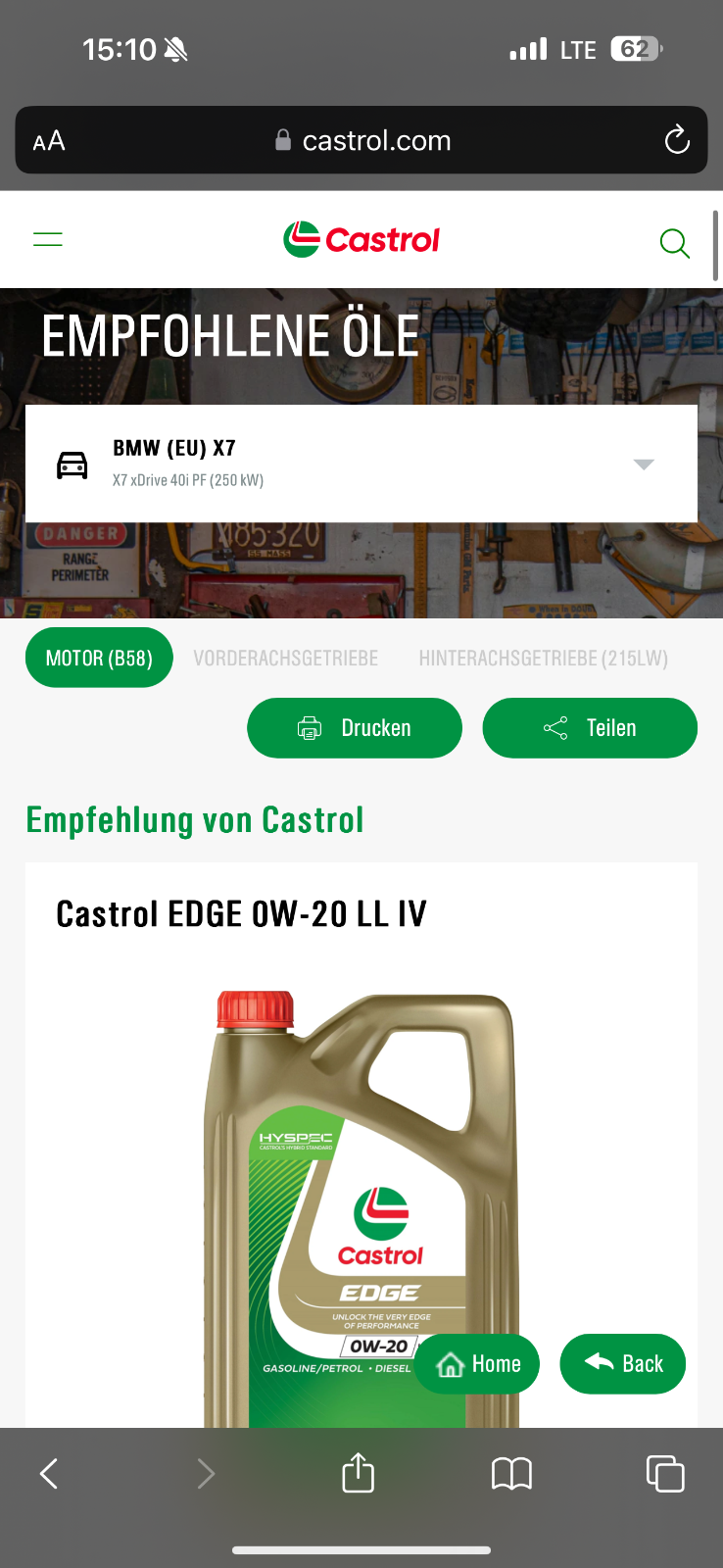Edit the castrol.com address bar

tap(362, 140)
